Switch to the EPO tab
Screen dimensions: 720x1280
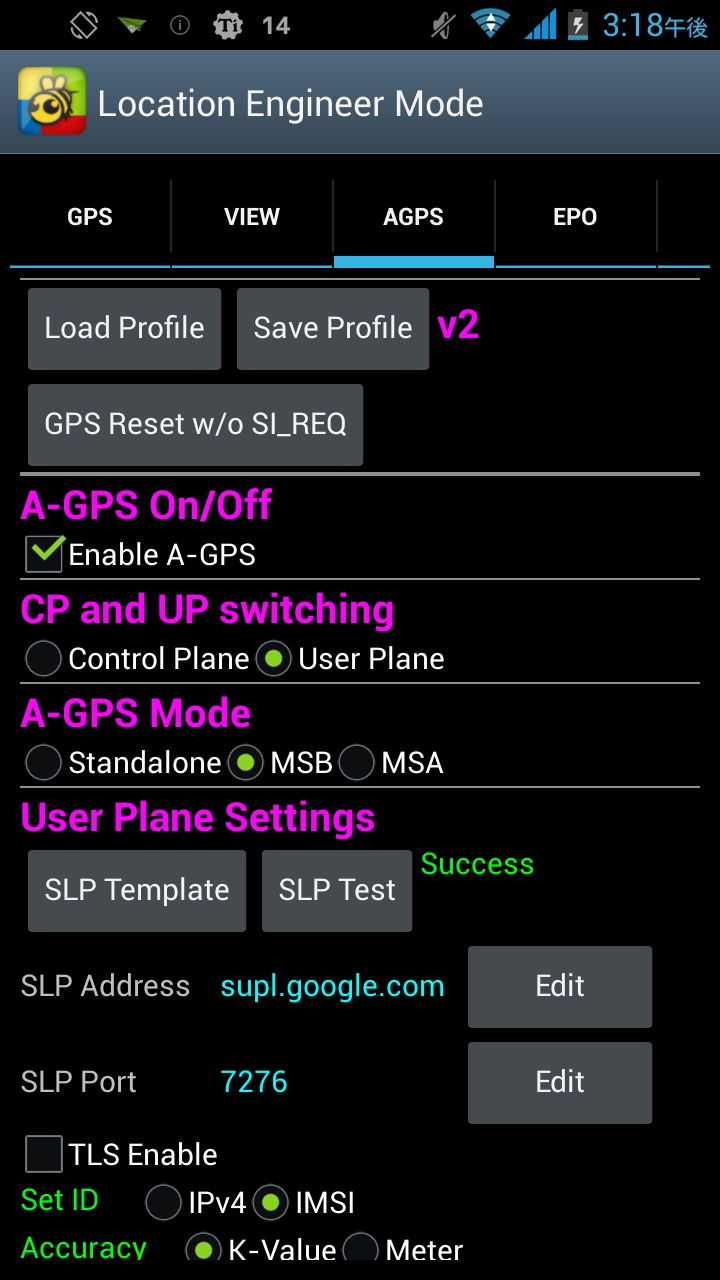click(x=575, y=217)
